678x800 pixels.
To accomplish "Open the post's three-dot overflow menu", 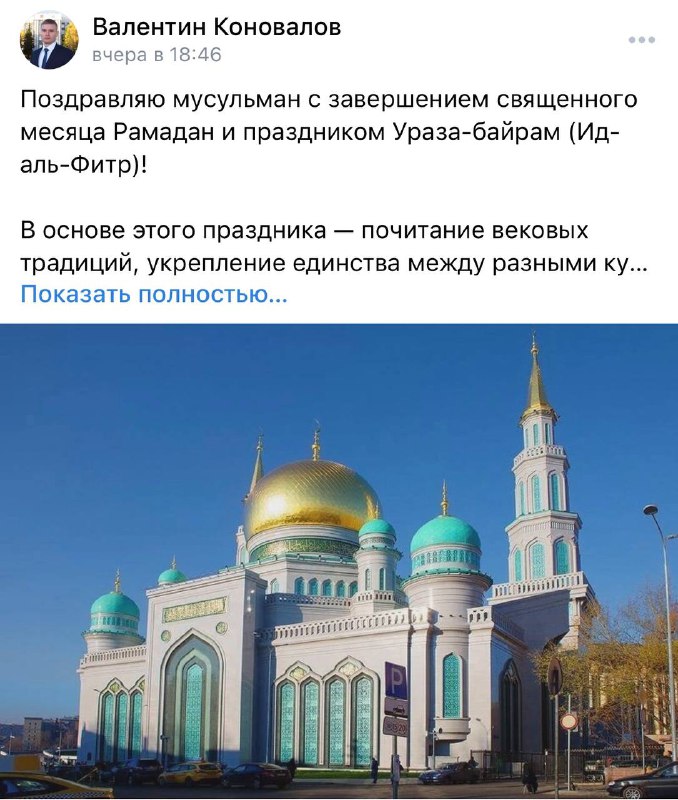I will [x=641, y=40].
